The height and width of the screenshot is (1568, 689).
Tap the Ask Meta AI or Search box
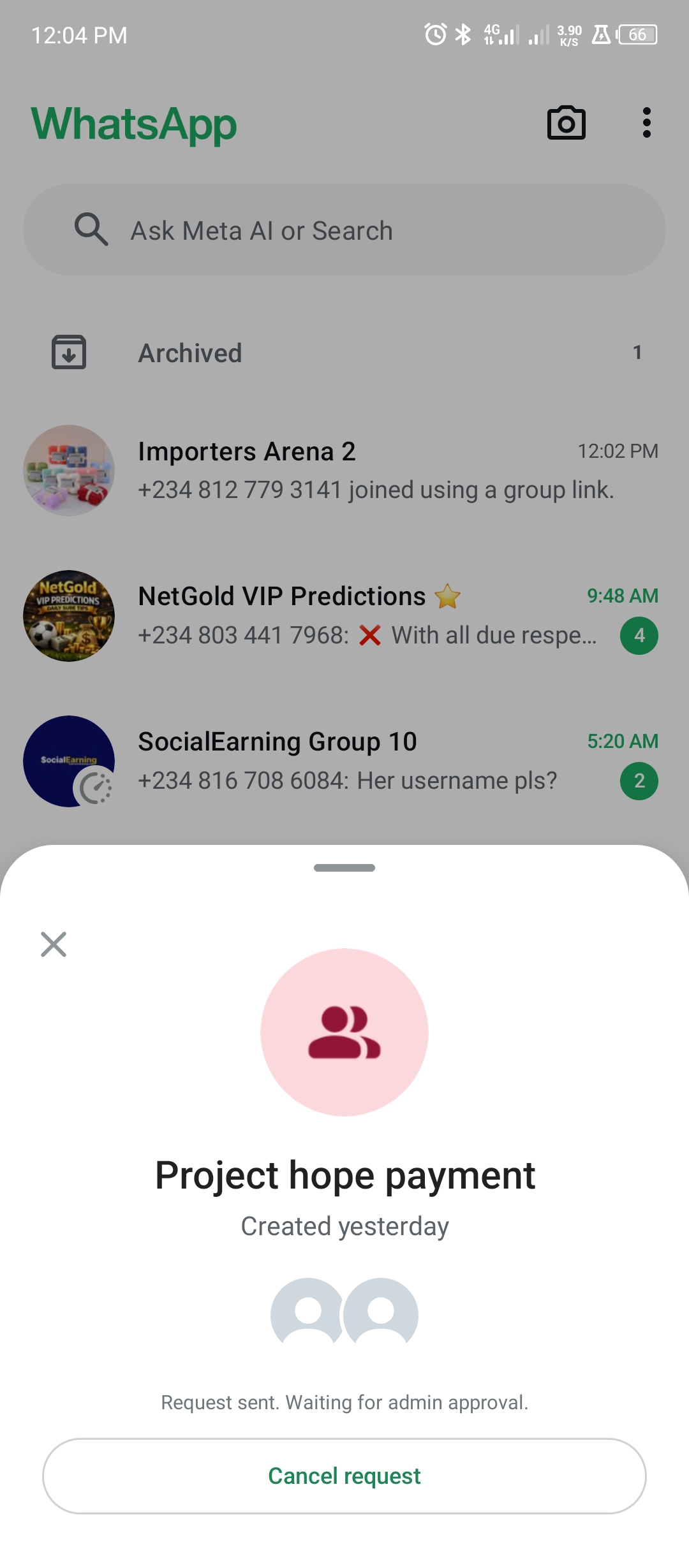tap(344, 230)
